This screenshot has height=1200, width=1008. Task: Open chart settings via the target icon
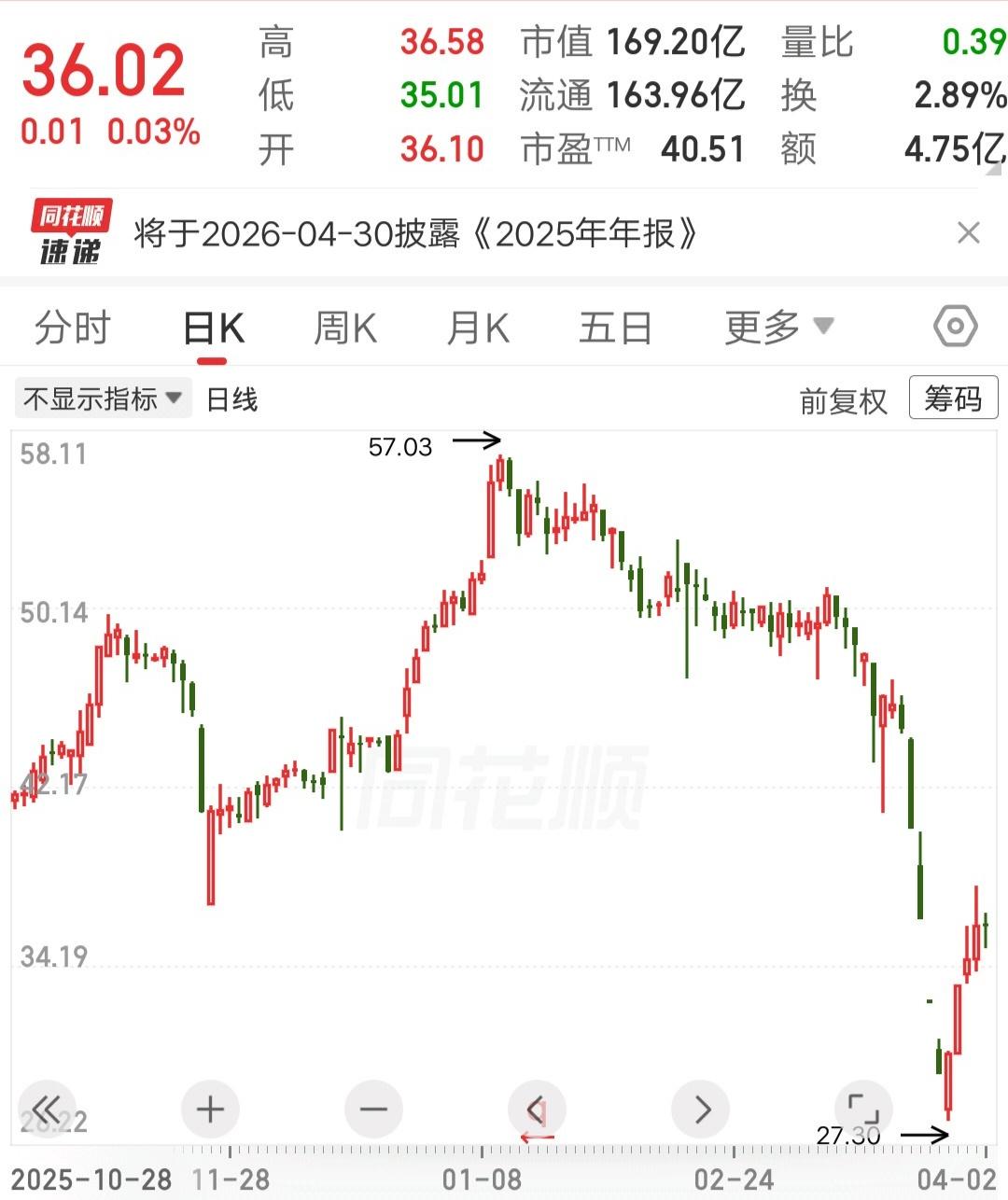954,328
